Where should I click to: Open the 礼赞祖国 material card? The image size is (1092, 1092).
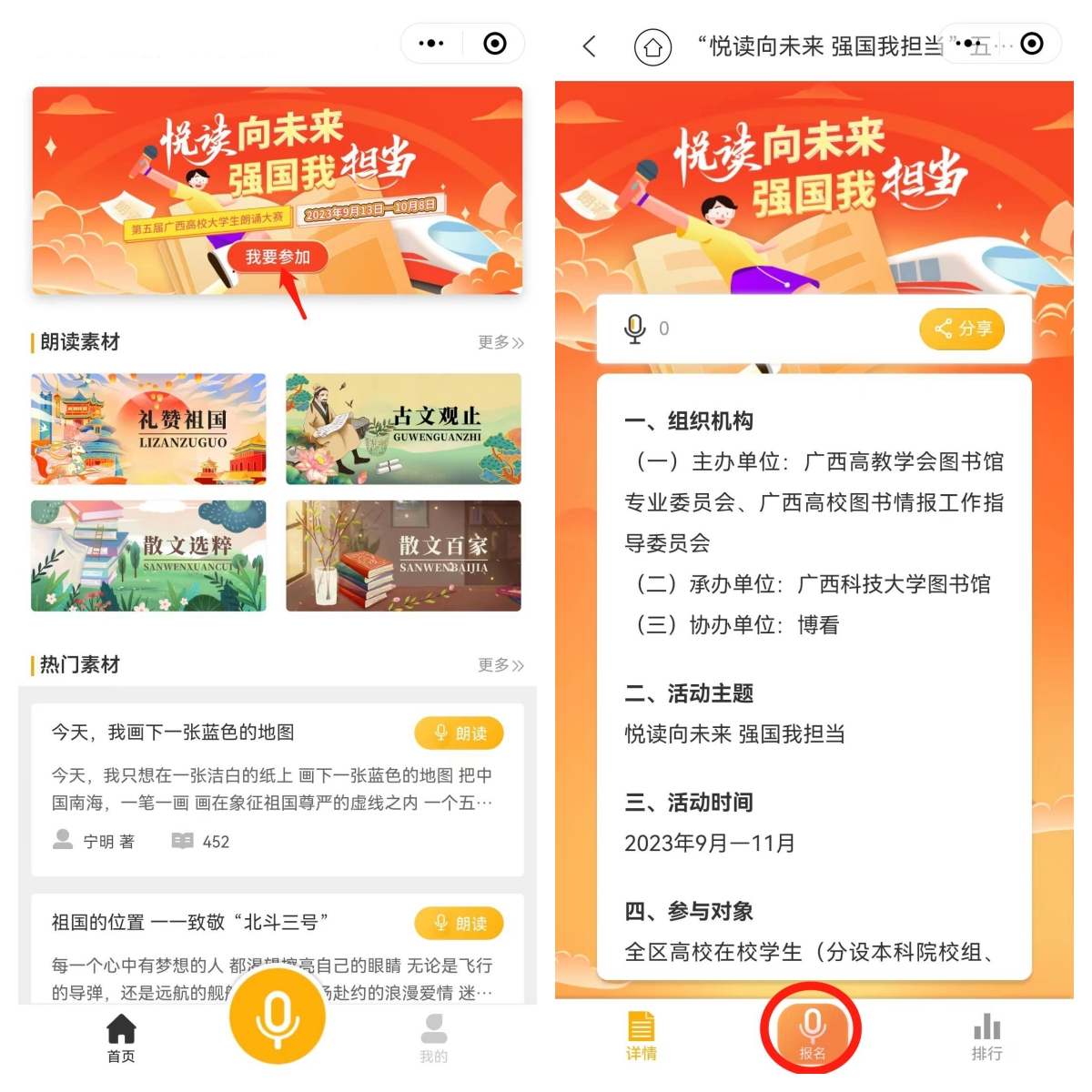pos(148,429)
